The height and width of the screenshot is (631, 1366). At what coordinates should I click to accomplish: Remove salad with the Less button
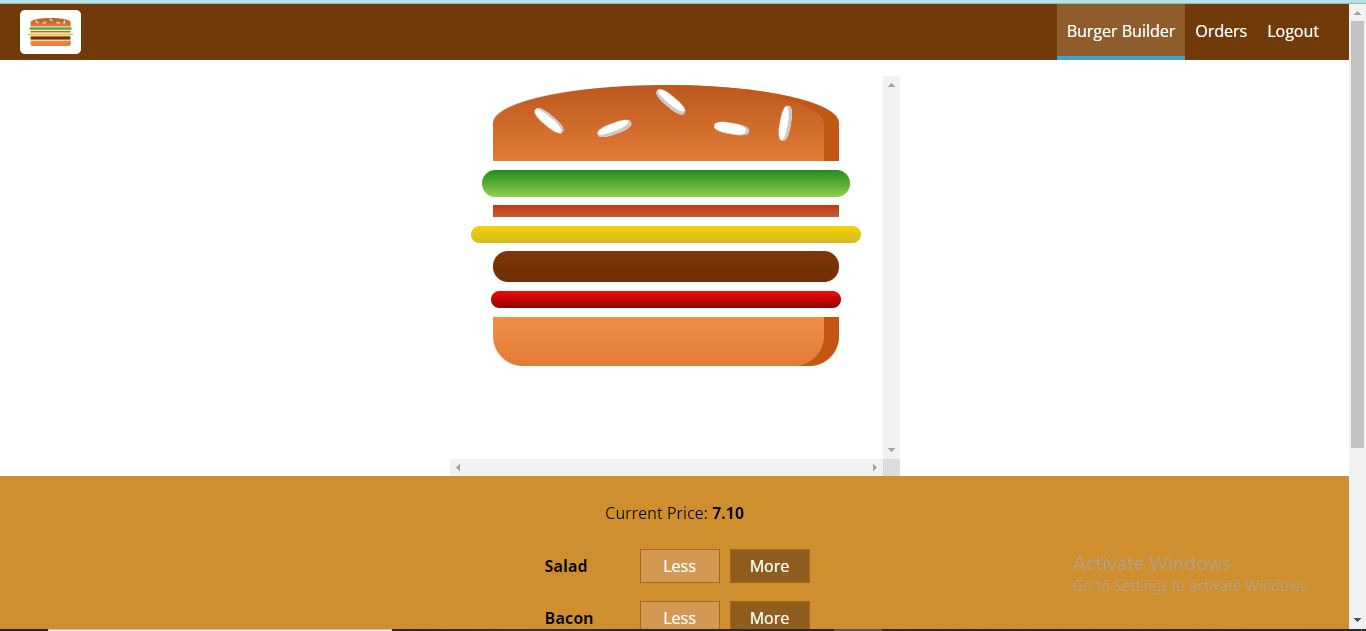click(x=679, y=566)
